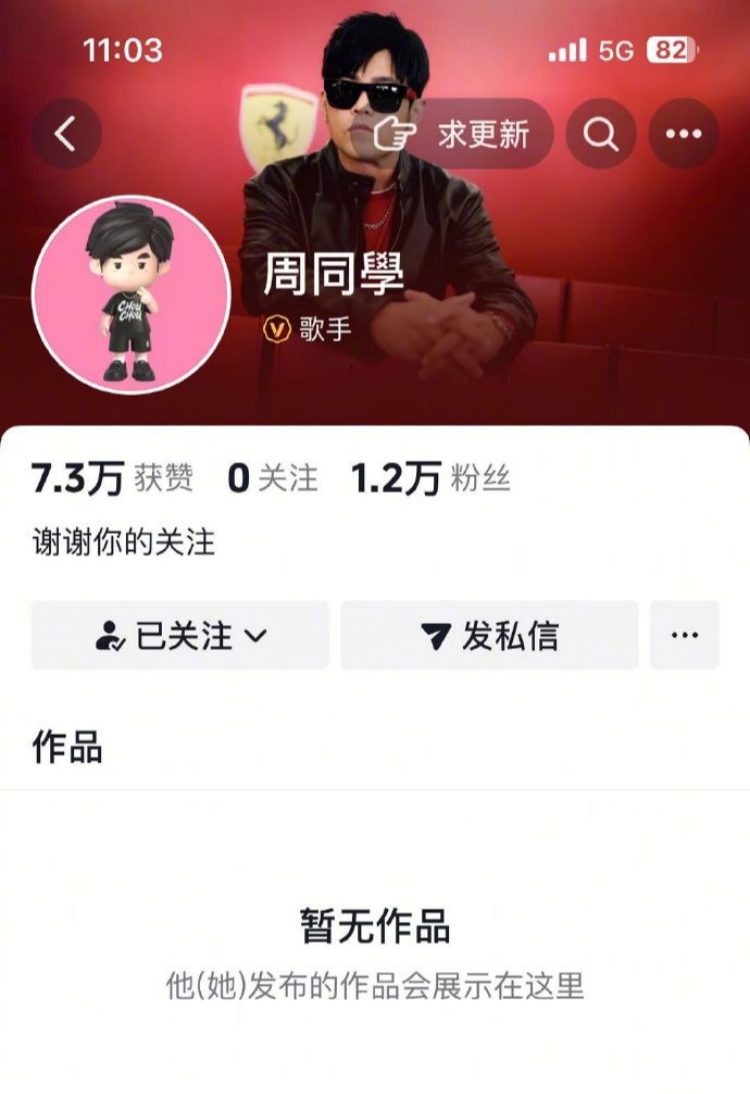Tap the 求更新 request update button

pyautogui.click(x=465, y=134)
